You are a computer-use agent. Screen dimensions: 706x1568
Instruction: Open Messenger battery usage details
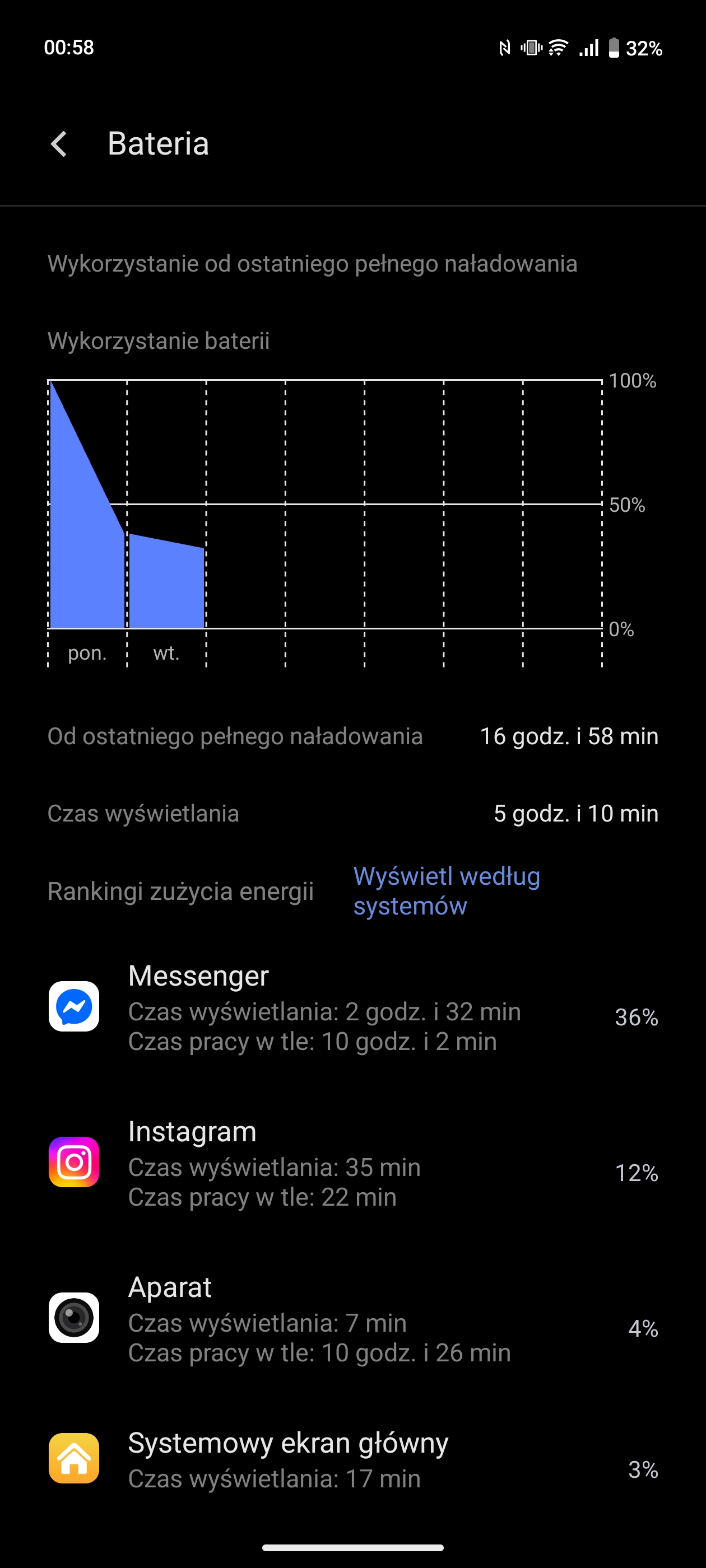pyautogui.click(x=352, y=1007)
